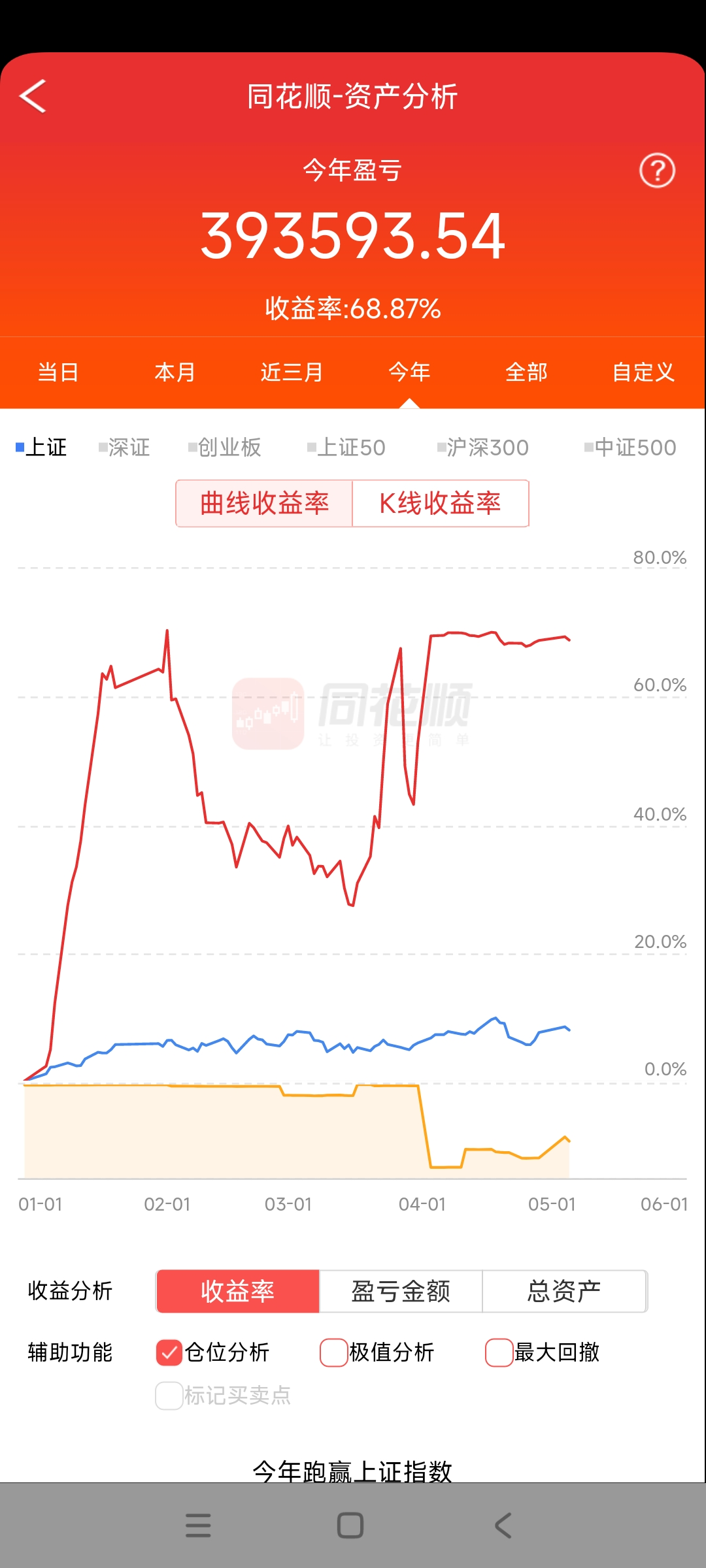This screenshot has height=1568, width=706.
Task: Go back using the top-left arrow
Action: click(x=33, y=96)
